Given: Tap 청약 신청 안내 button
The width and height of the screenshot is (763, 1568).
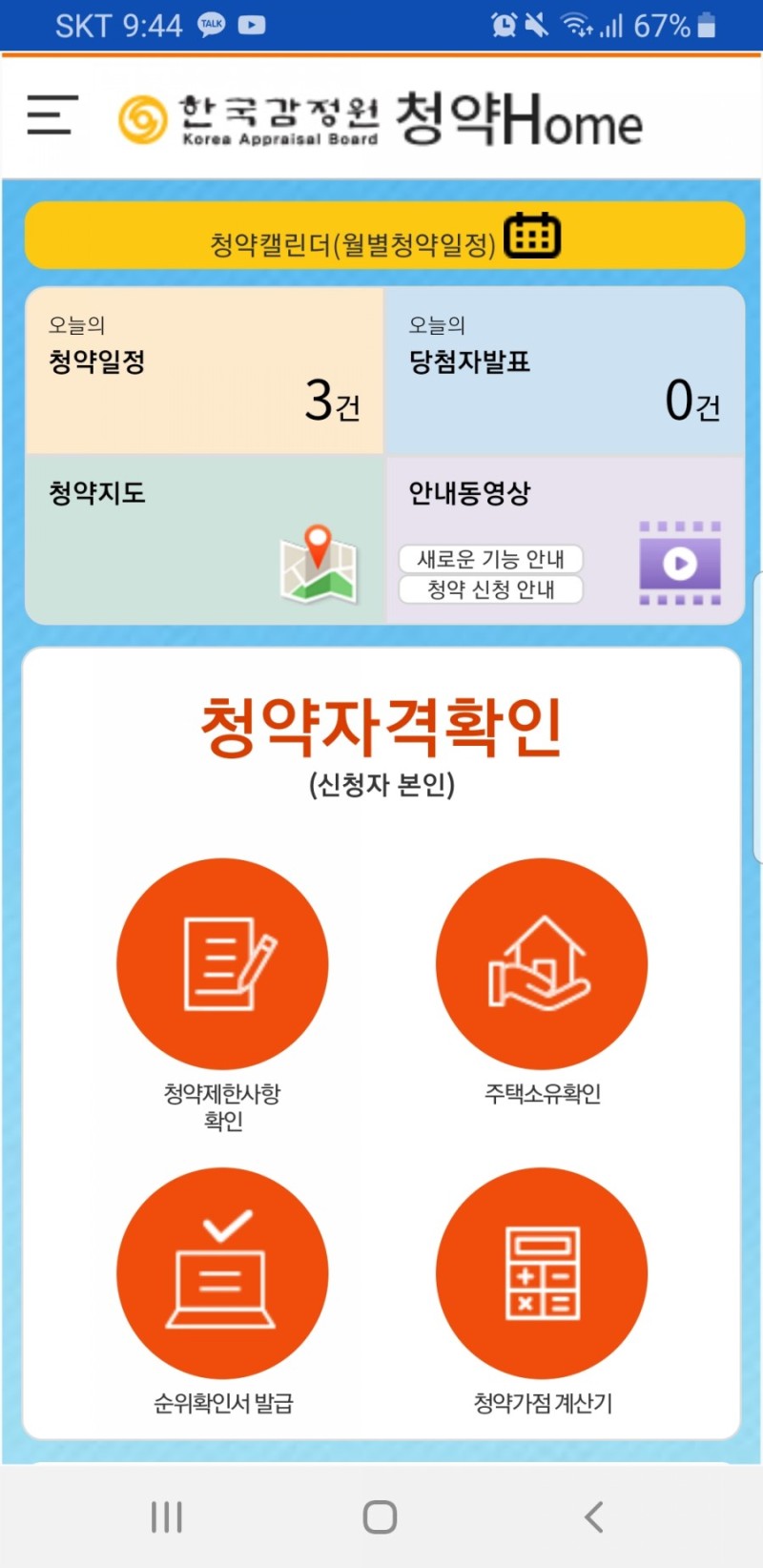Looking at the screenshot, I should 490,589.
